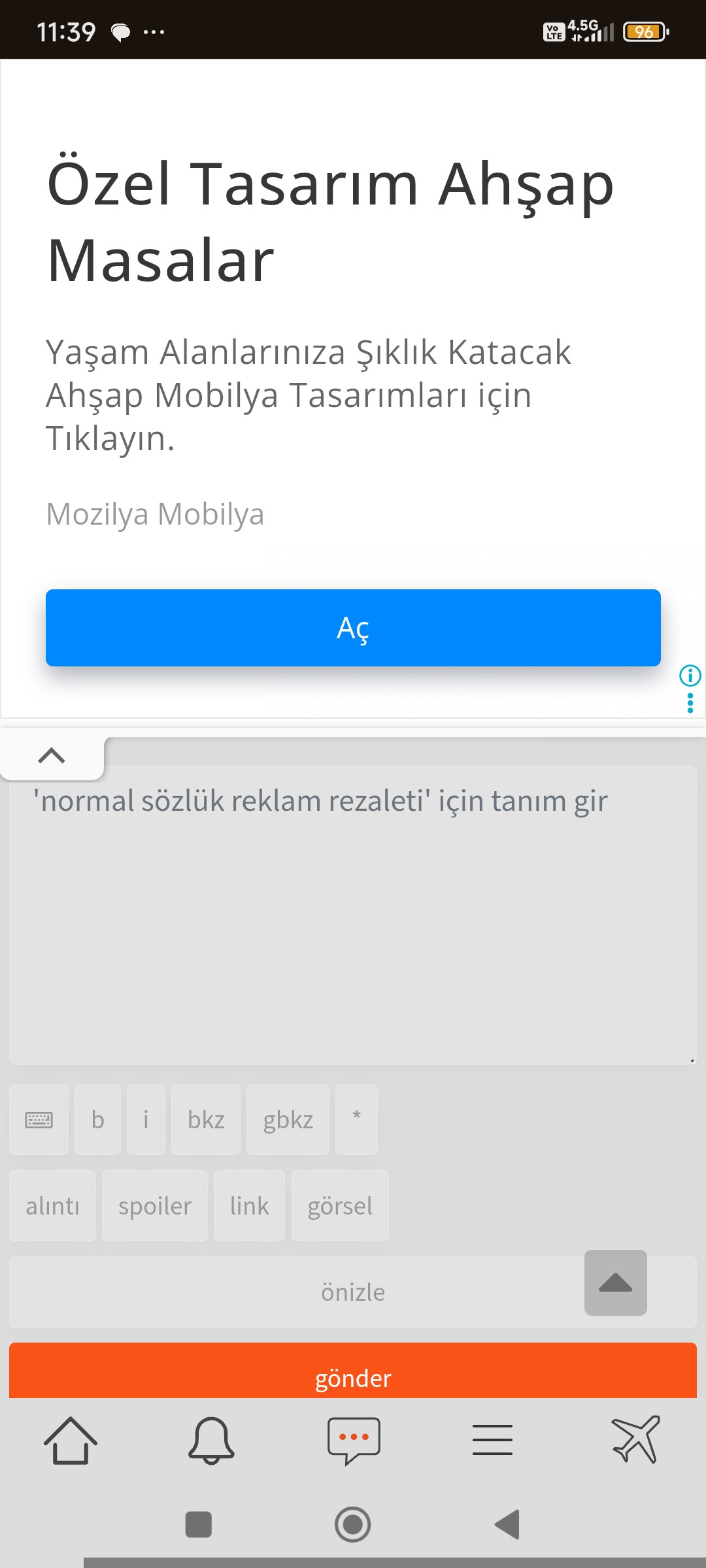706x1568 pixels.
Task: Open the ad info icon
Action: click(690, 675)
